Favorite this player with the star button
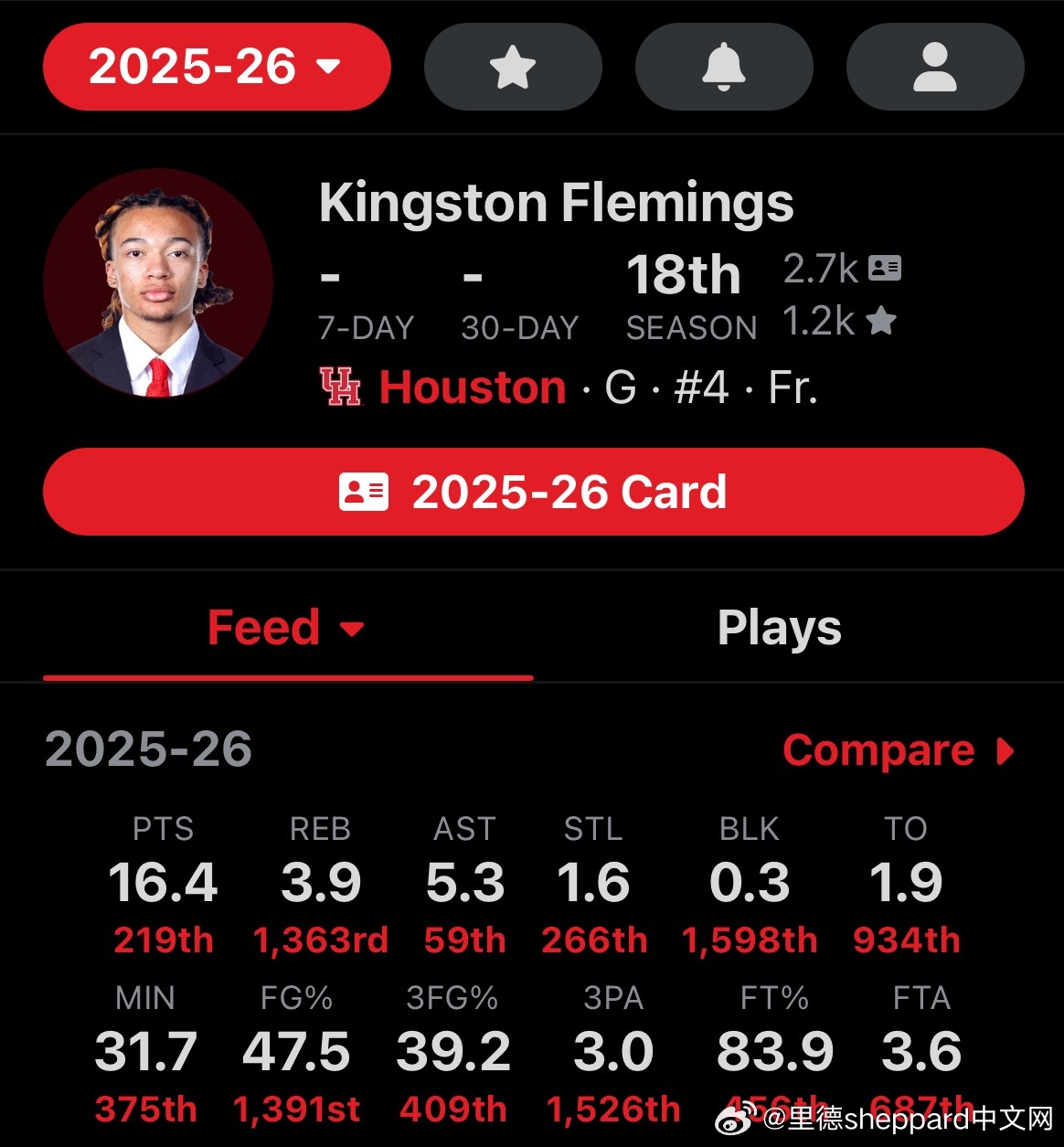 [x=513, y=67]
